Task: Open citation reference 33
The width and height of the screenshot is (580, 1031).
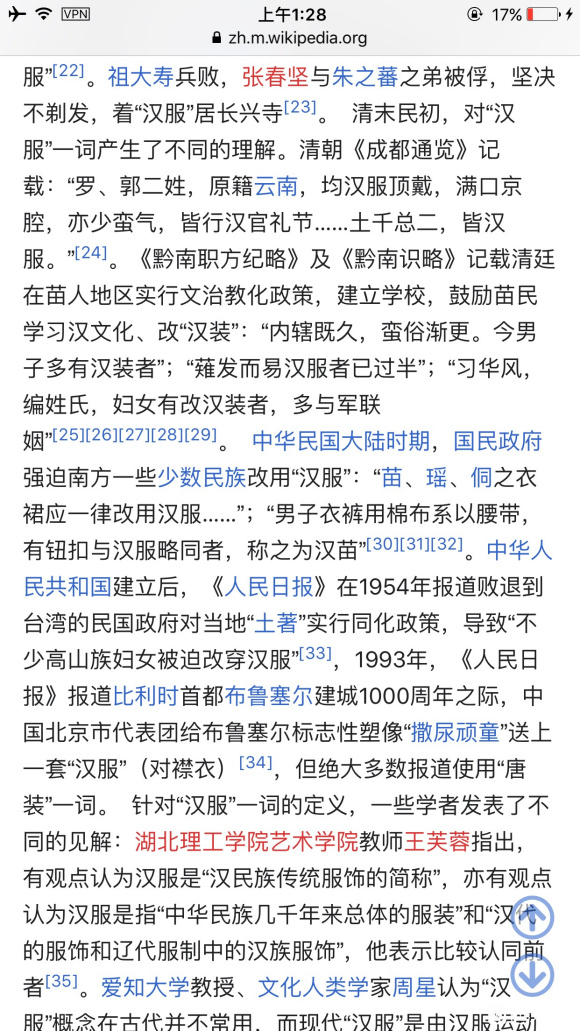Action: pos(316,654)
